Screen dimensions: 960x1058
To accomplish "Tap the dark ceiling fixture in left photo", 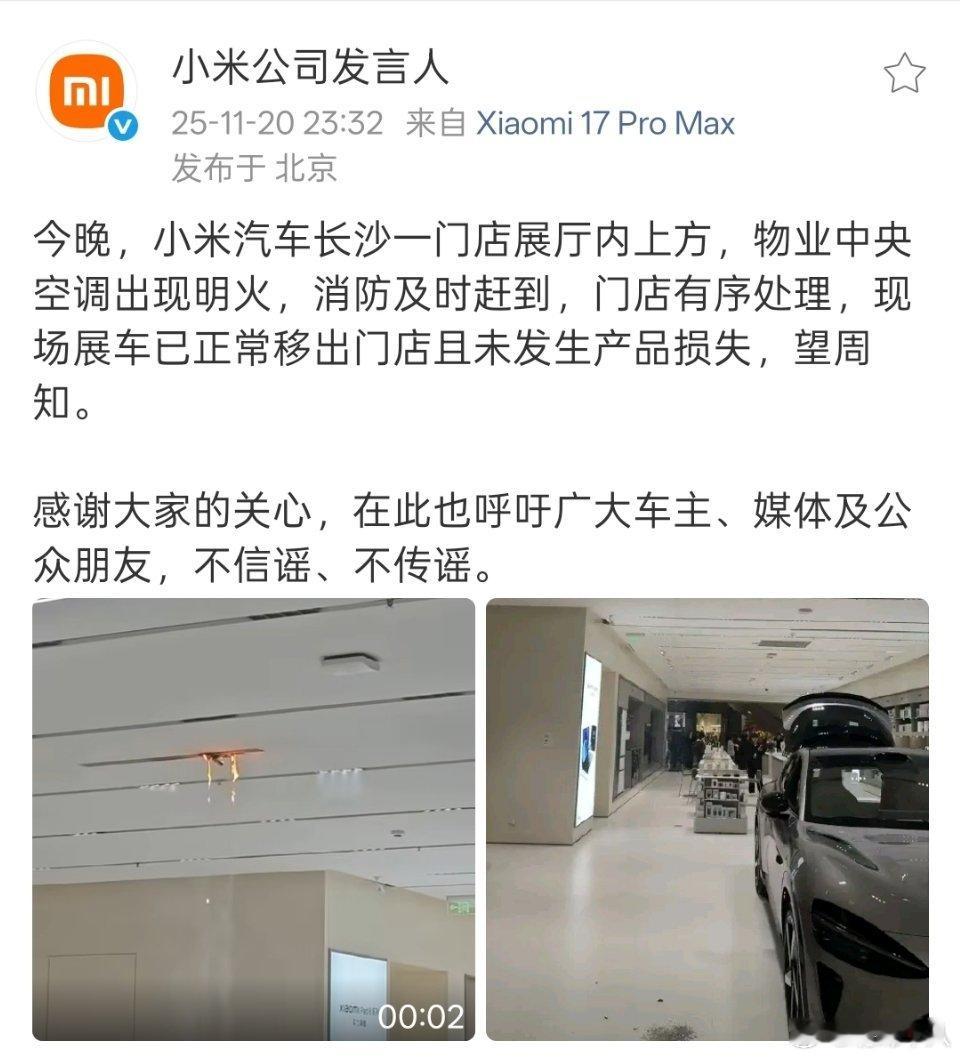I will [x=352, y=660].
